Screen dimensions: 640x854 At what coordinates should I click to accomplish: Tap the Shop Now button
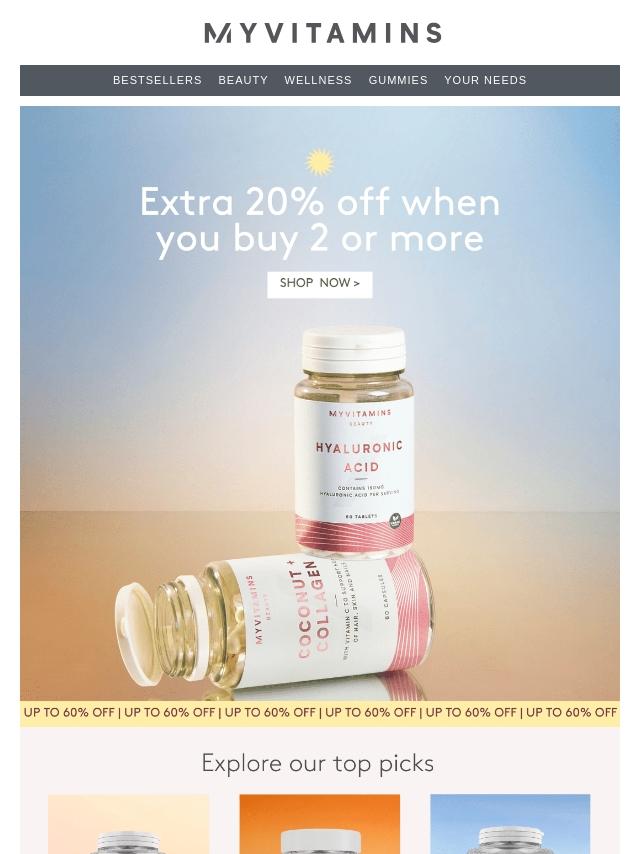pyautogui.click(x=320, y=284)
